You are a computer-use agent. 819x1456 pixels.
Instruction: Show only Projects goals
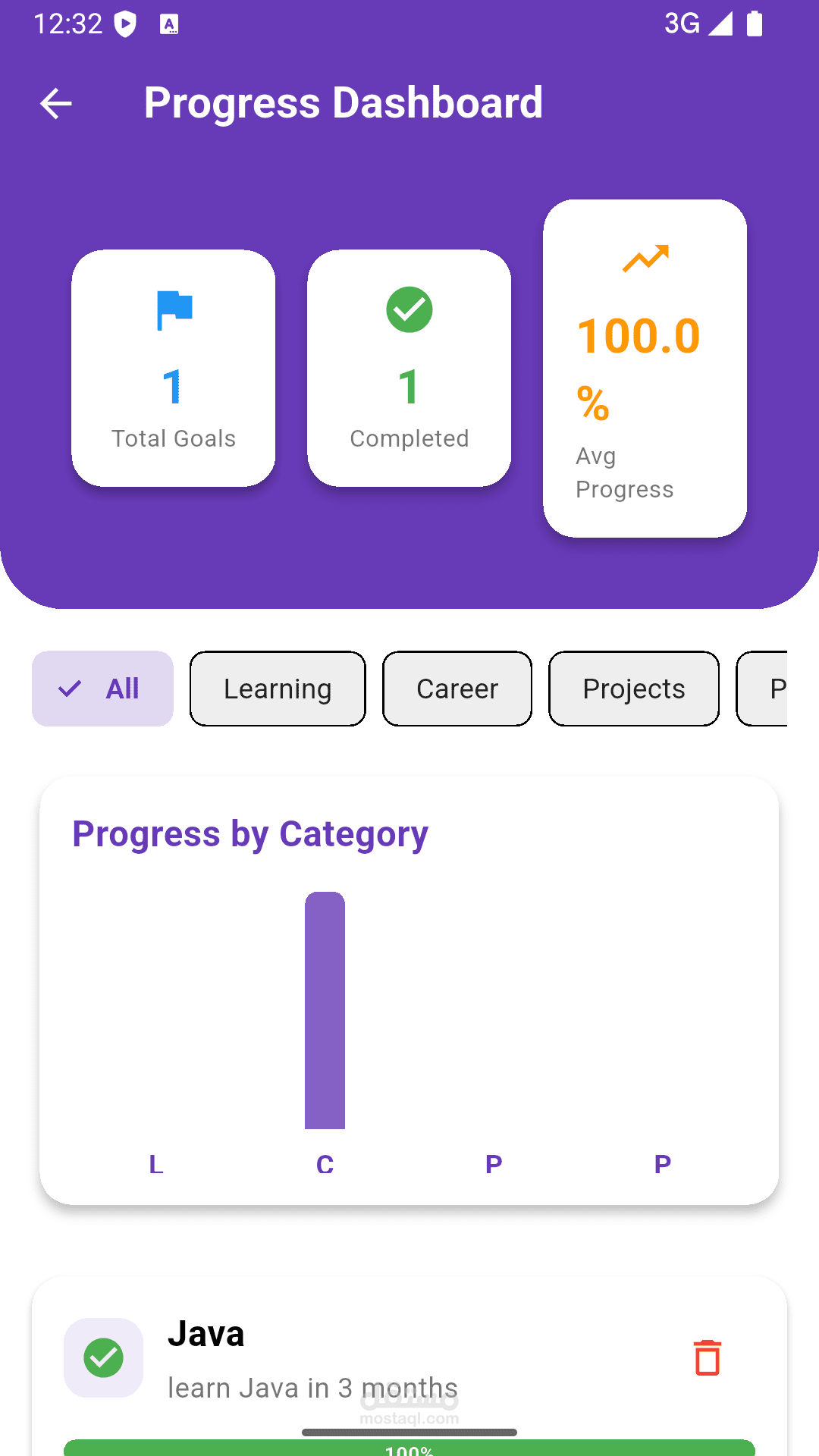[x=634, y=689]
